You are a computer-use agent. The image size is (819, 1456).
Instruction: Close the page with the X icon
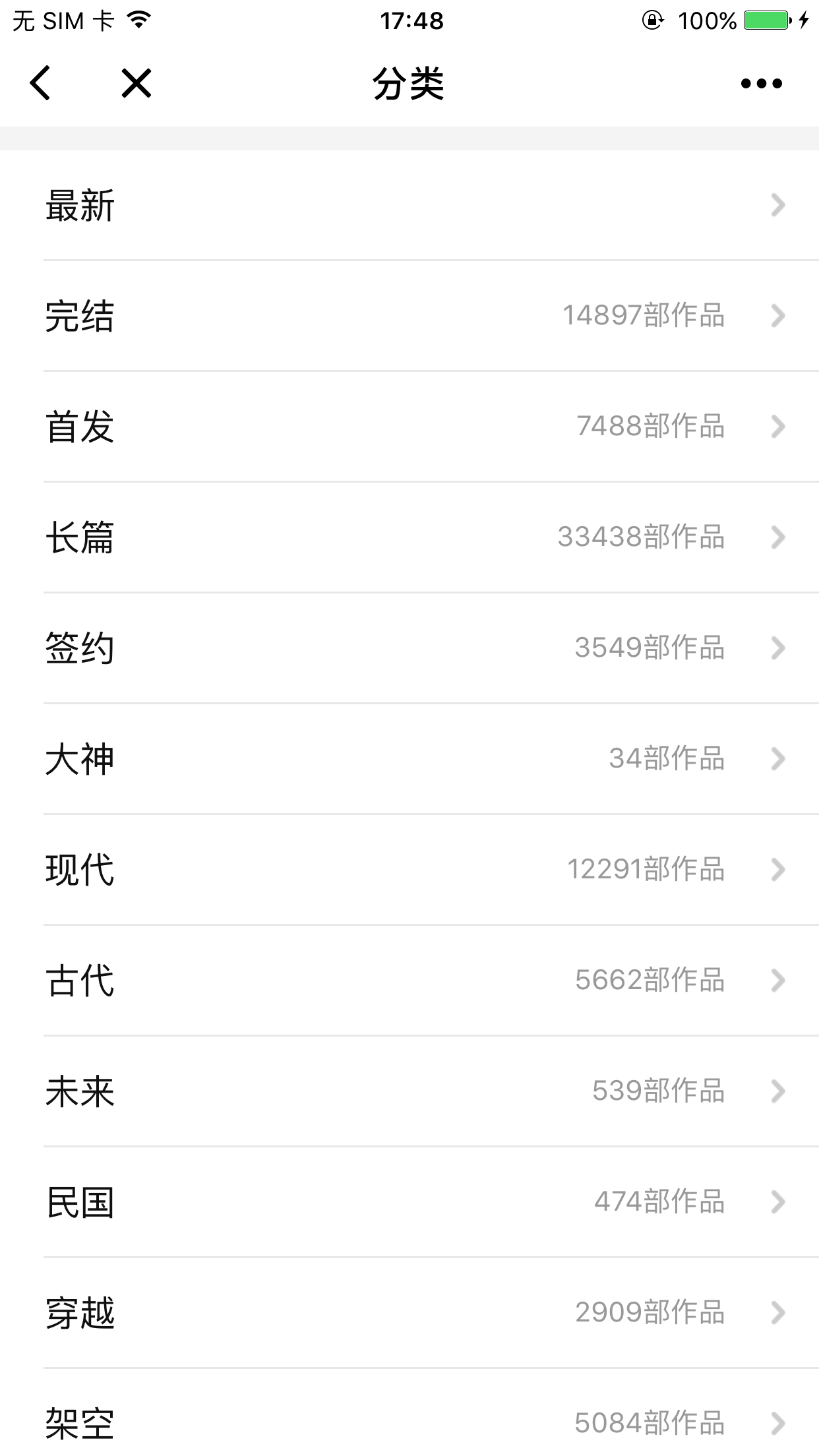136,84
